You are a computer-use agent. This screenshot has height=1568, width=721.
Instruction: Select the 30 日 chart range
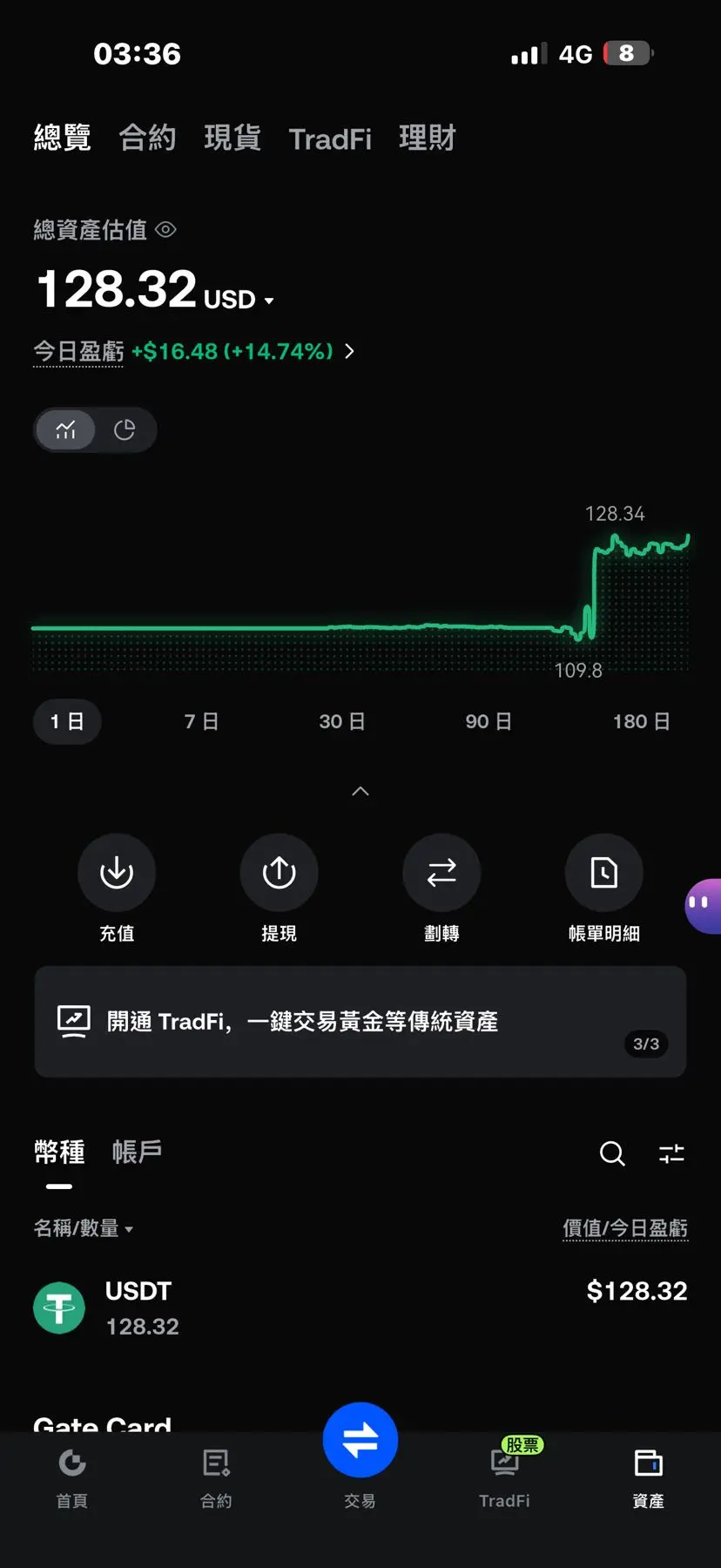click(341, 721)
